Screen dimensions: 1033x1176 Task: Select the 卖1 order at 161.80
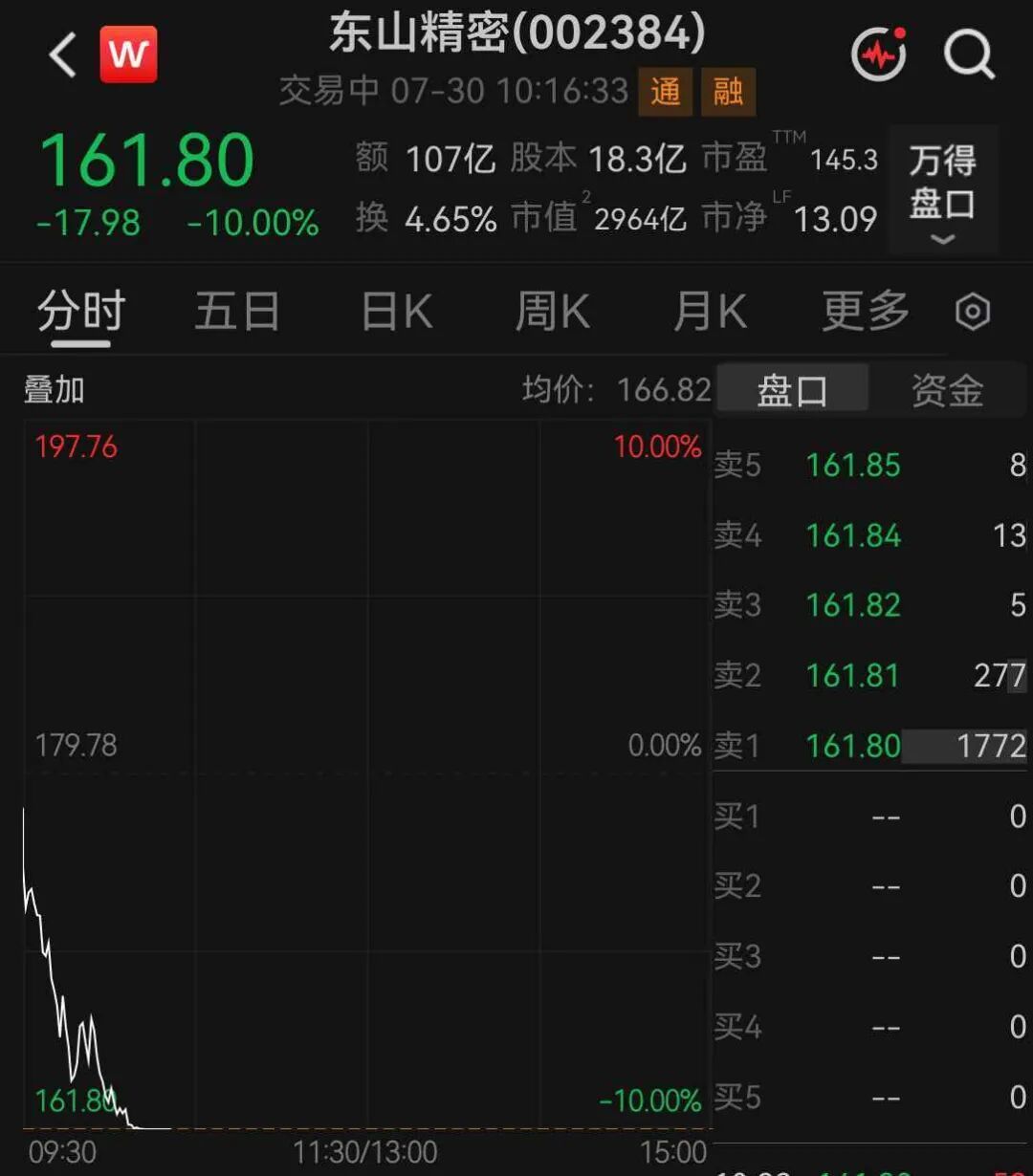870,745
